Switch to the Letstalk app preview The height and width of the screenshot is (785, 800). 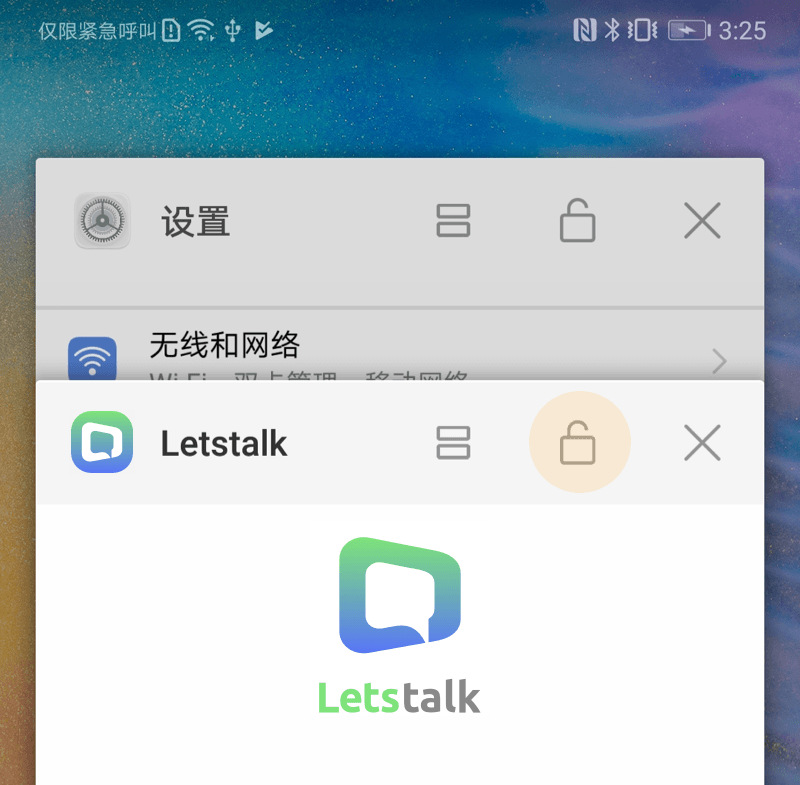[x=400, y=640]
